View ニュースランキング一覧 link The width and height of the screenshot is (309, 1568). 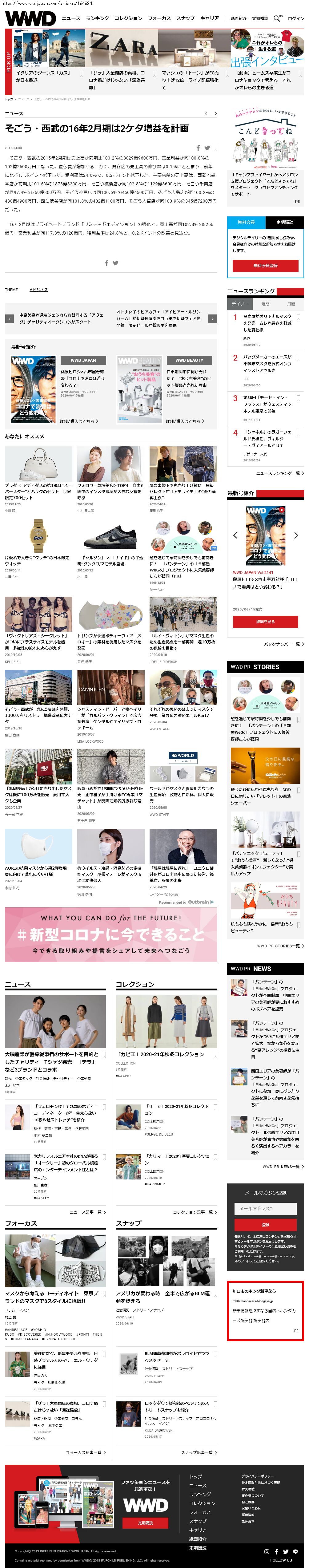coord(279,472)
